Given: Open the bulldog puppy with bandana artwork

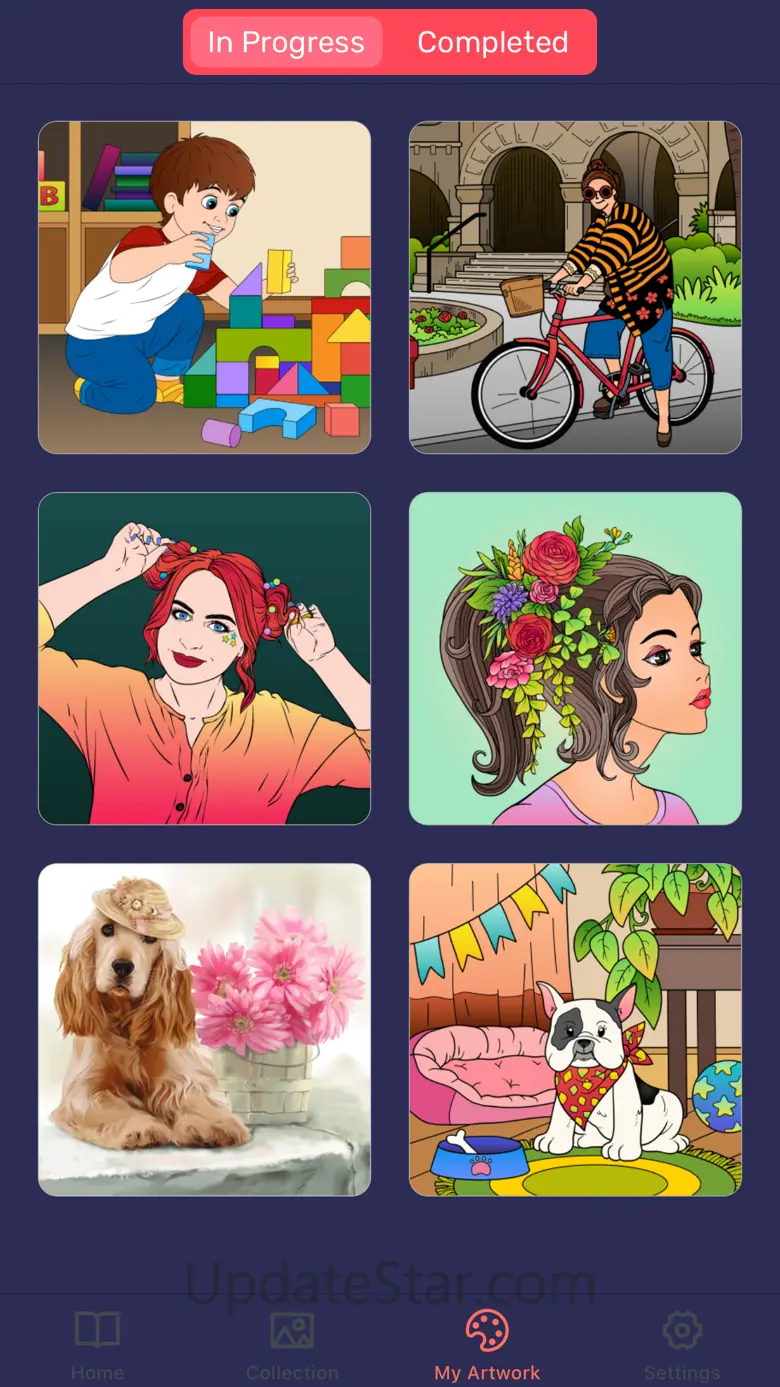Looking at the screenshot, I should (575, 1029).
